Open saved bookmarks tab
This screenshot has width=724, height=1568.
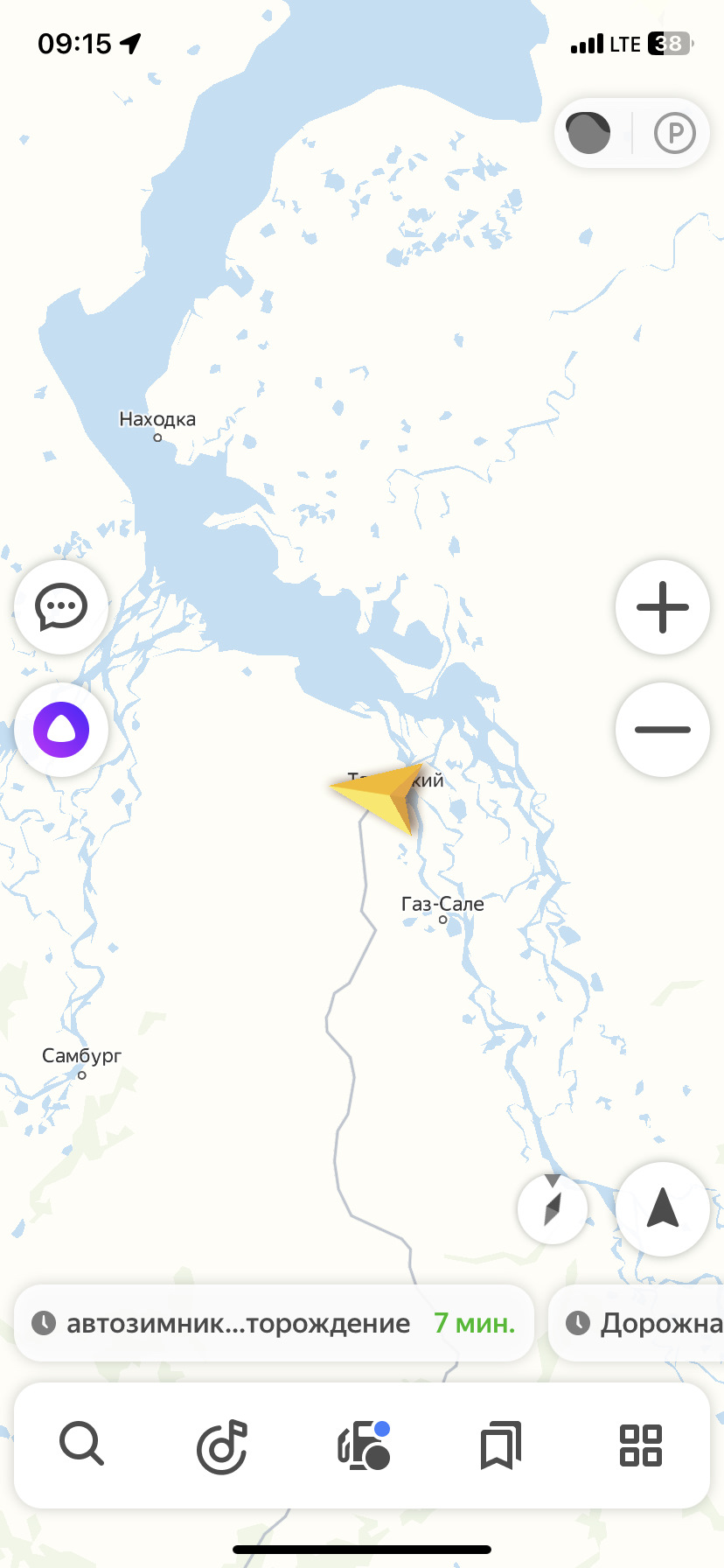[501, 1445]
